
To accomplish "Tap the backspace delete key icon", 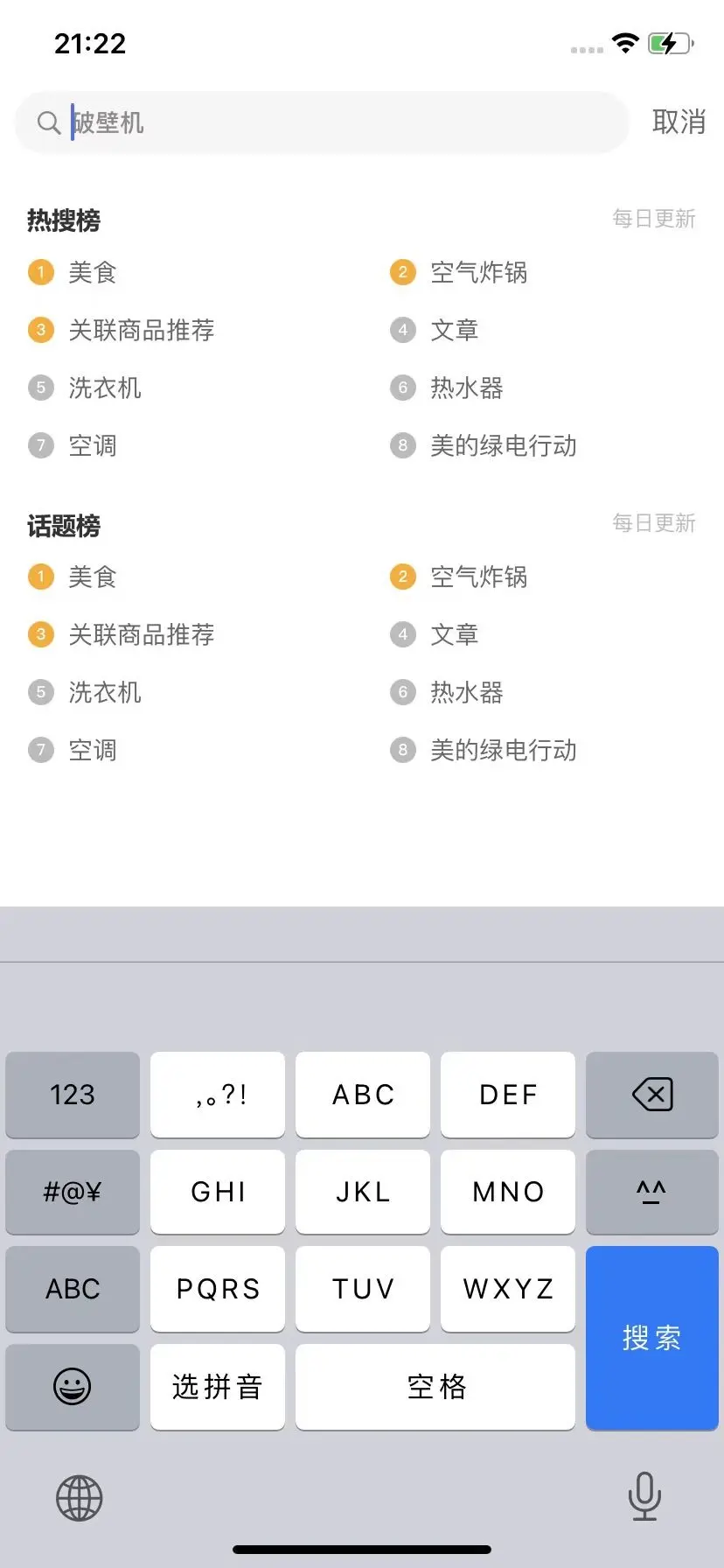I will click(x=651, y=1095).
